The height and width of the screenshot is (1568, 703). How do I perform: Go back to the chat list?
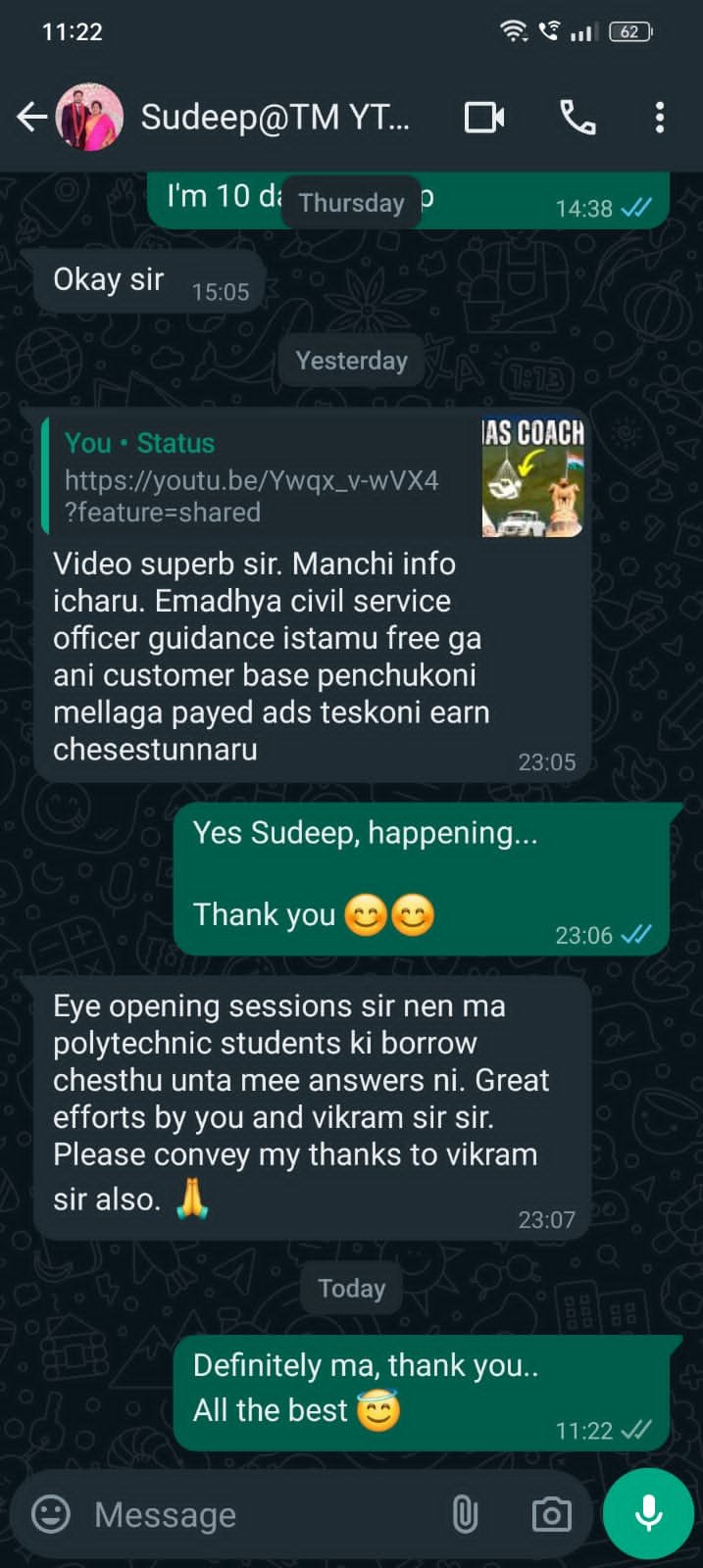click(x=30, y=118)
